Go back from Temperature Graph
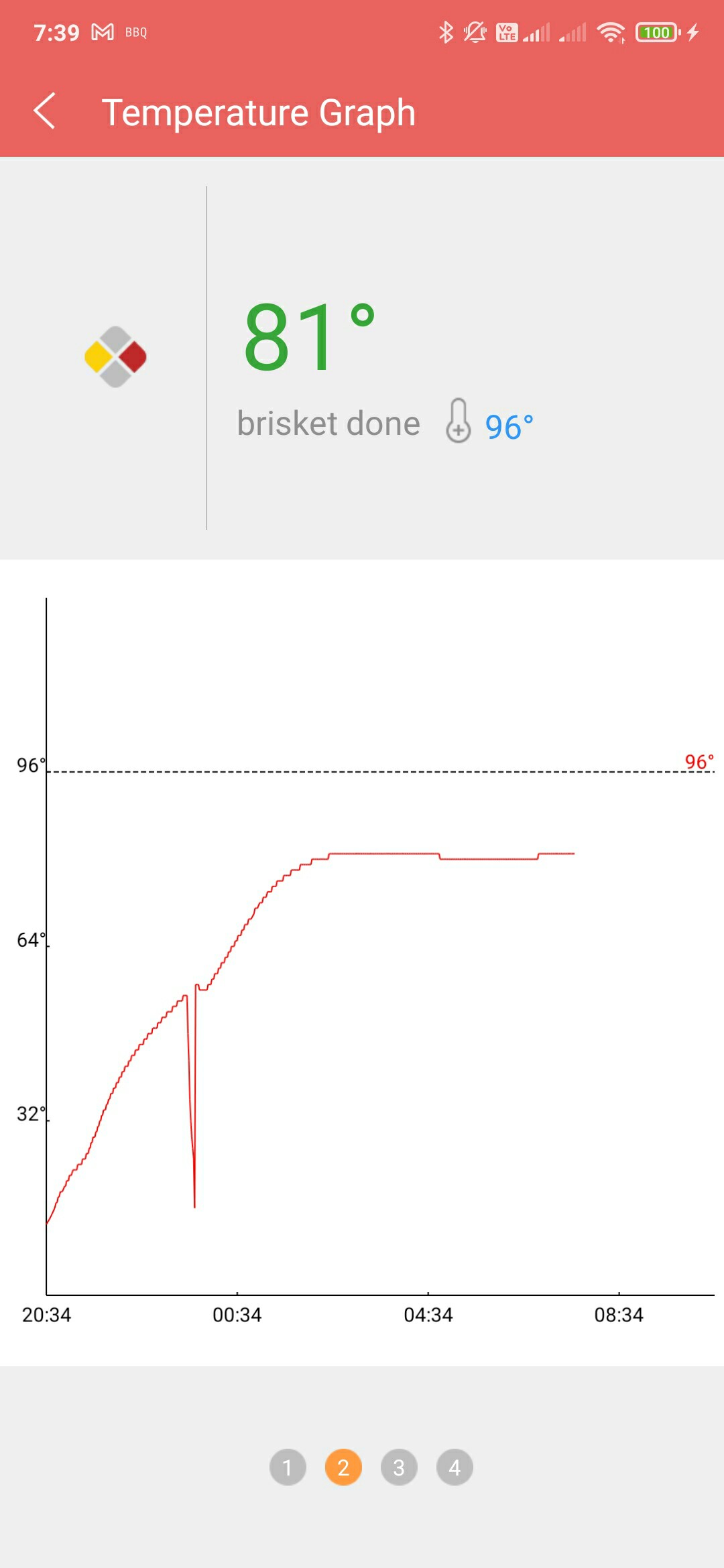The image size is (724, 1568). tap(44, 111)
